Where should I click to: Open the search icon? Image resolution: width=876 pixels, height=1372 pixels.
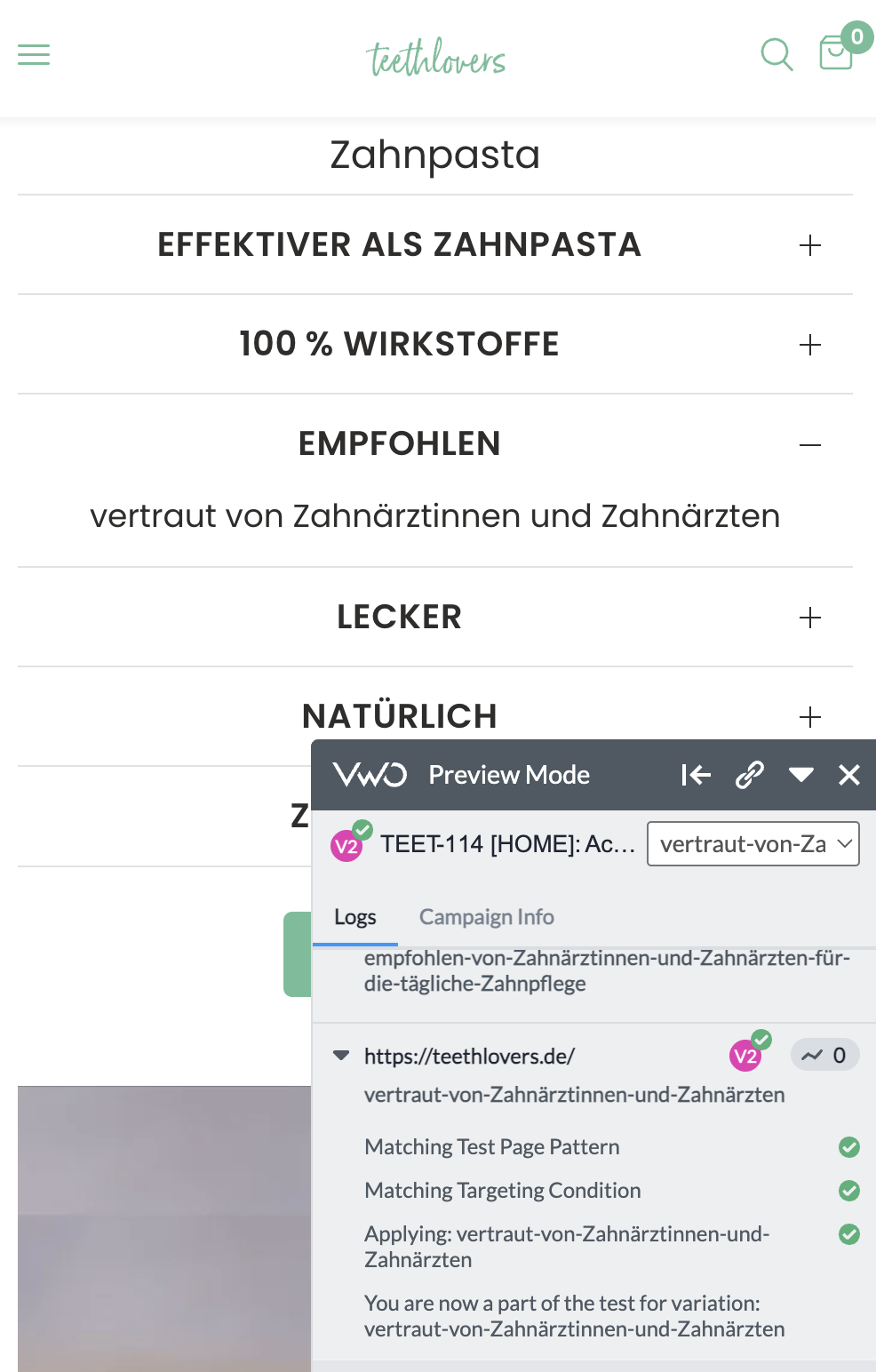[776, 54]
